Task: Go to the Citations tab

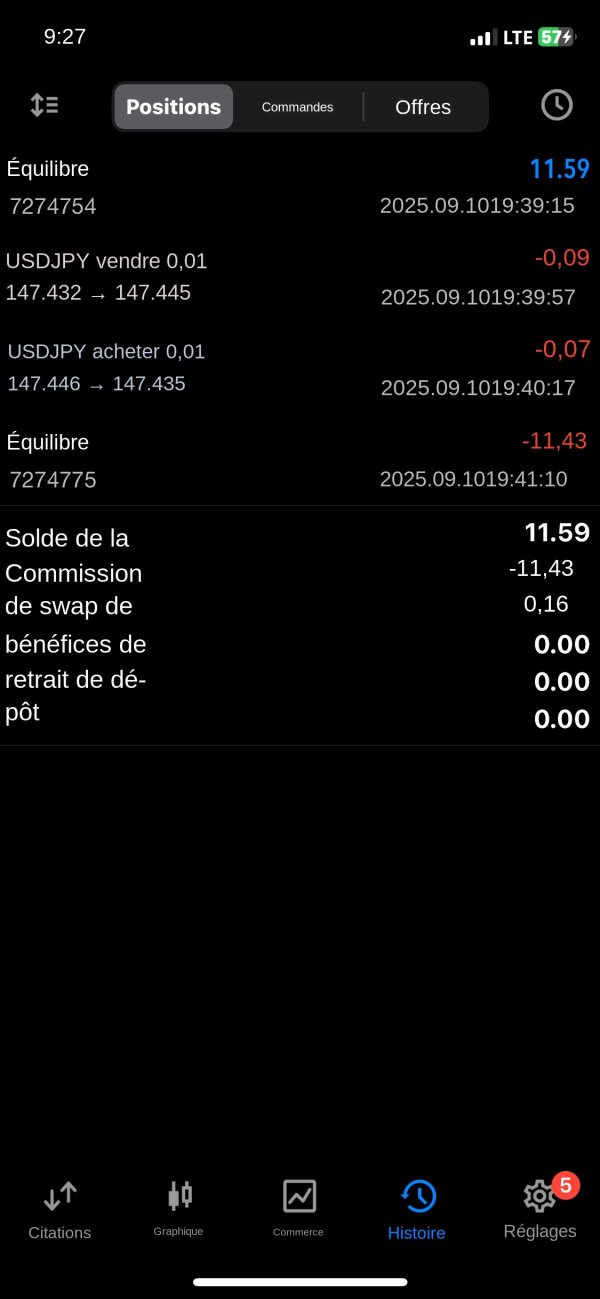Action: coord(60,1210)
